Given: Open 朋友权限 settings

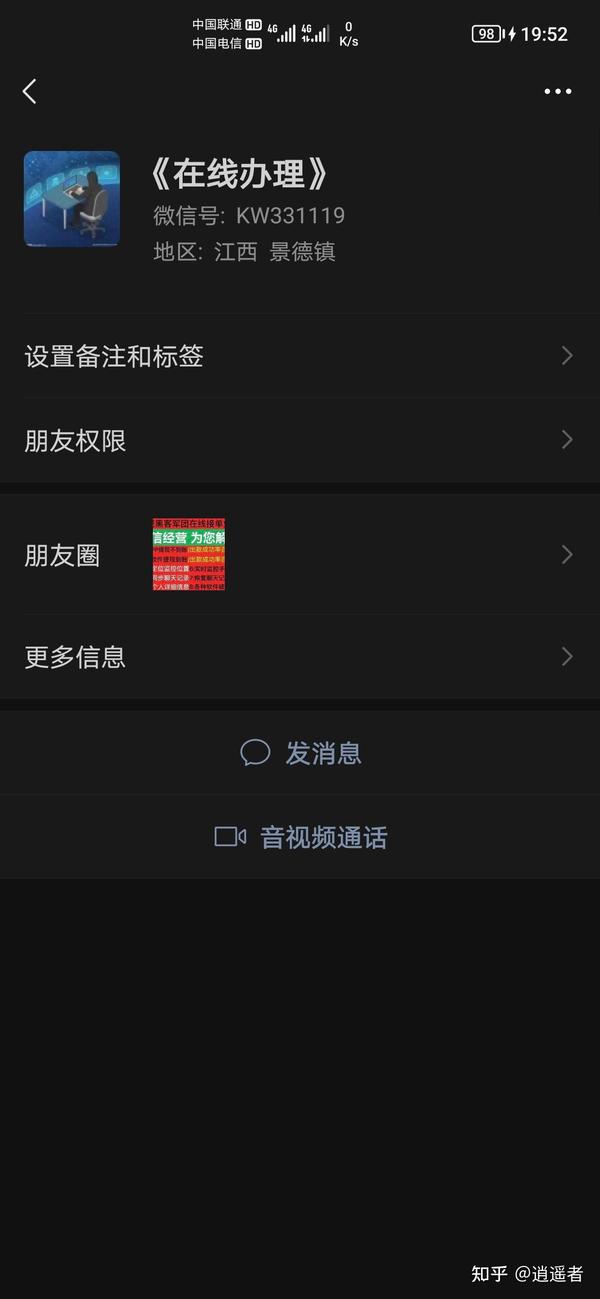Looking at the screenshot, I should point(300,440).
